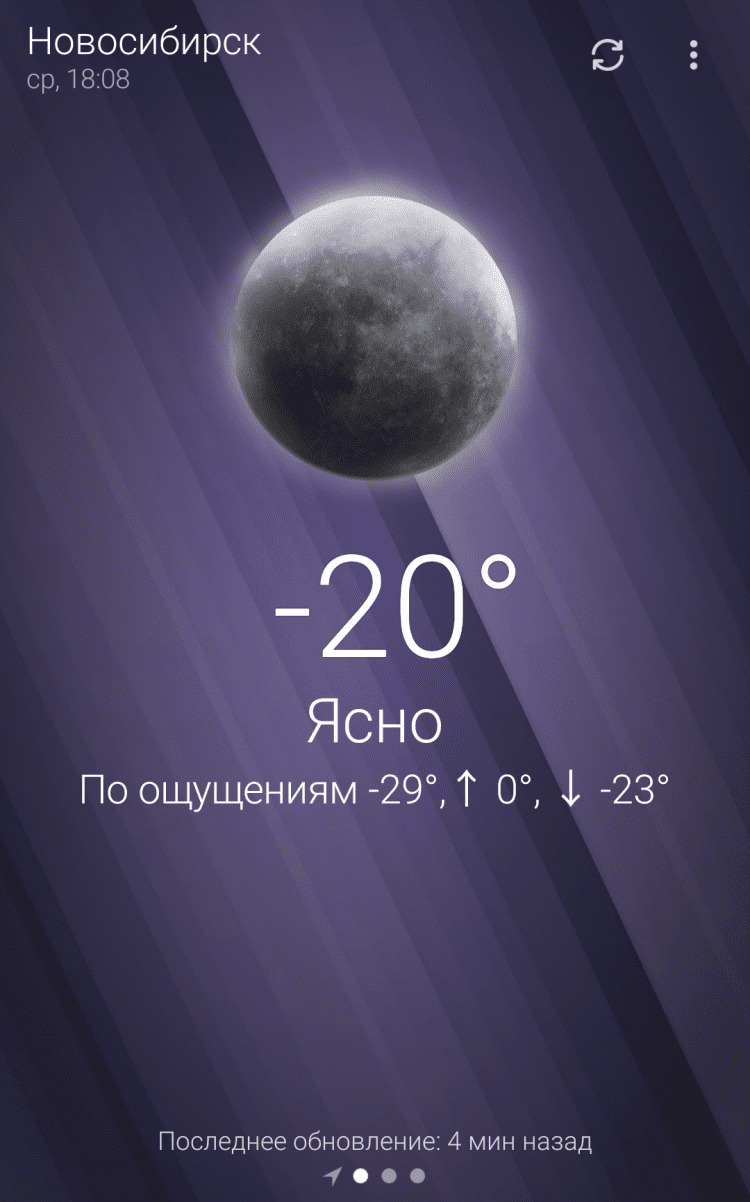Refresh the weather data
This screenshot has height=1202, width=750.
coord(608,55)
